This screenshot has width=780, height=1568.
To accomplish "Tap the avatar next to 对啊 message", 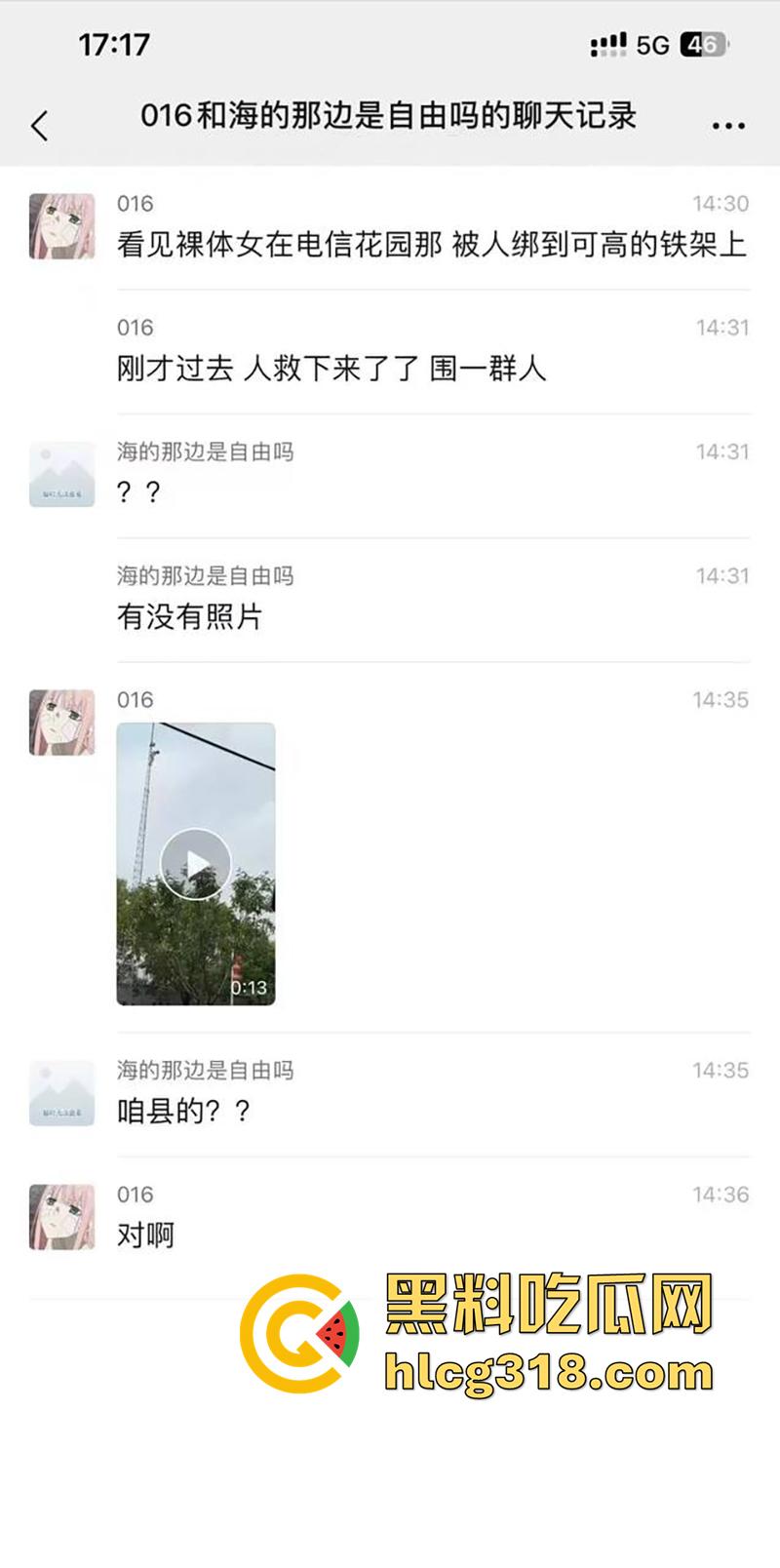I will click(x=61, y=1216).
